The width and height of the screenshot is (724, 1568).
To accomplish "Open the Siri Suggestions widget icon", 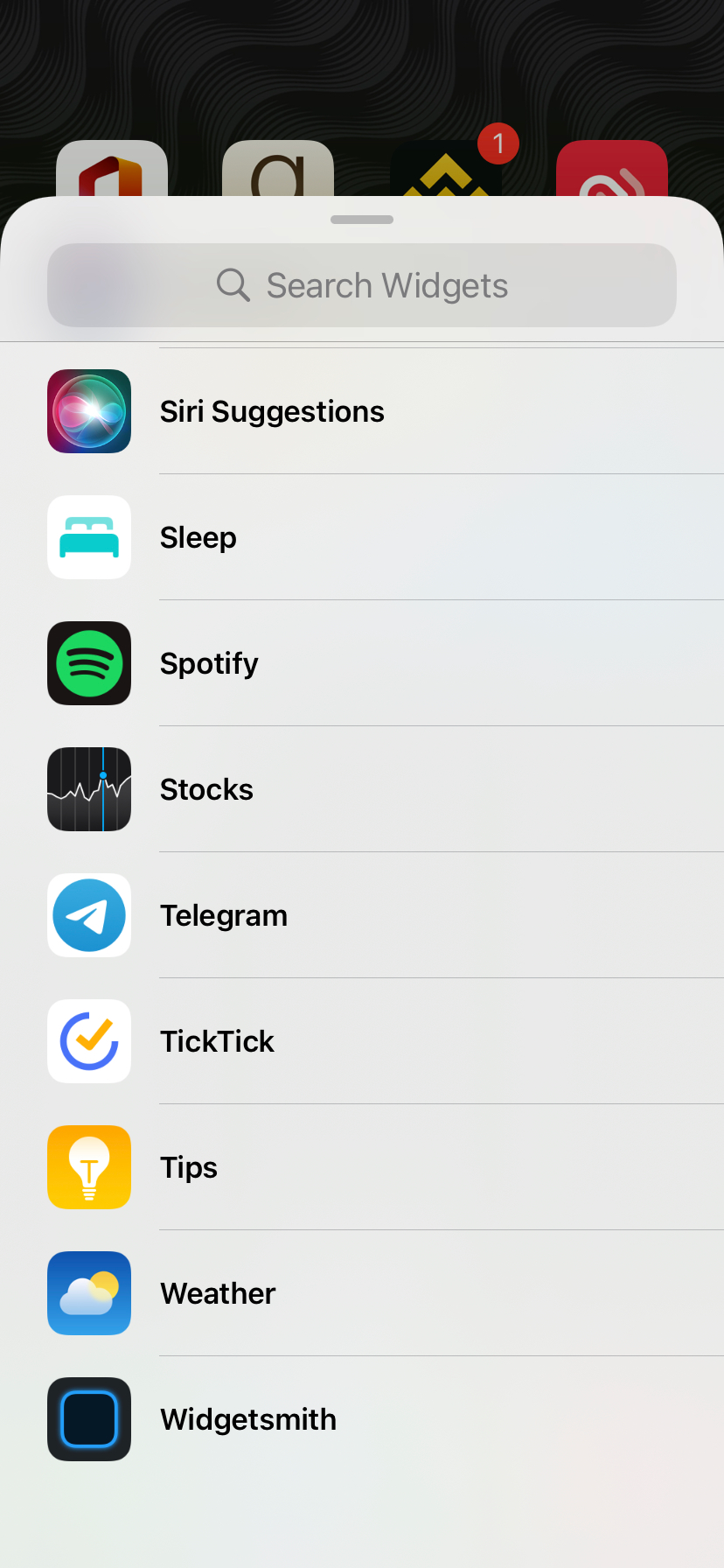I will (88, 411).
